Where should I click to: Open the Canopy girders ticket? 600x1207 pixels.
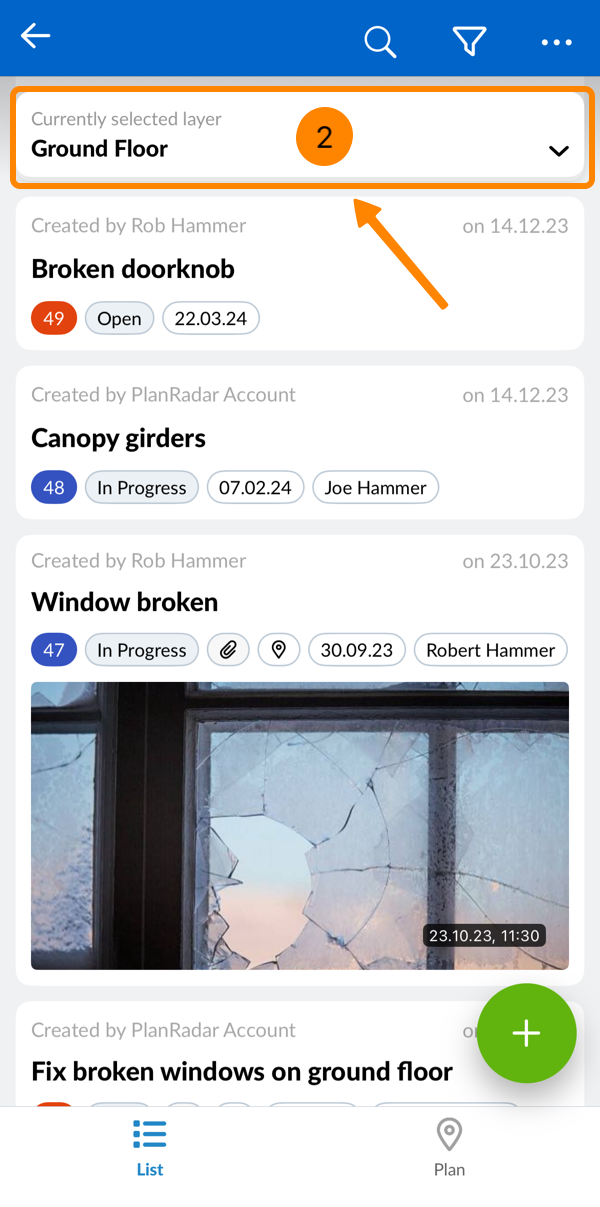(118, 438)
